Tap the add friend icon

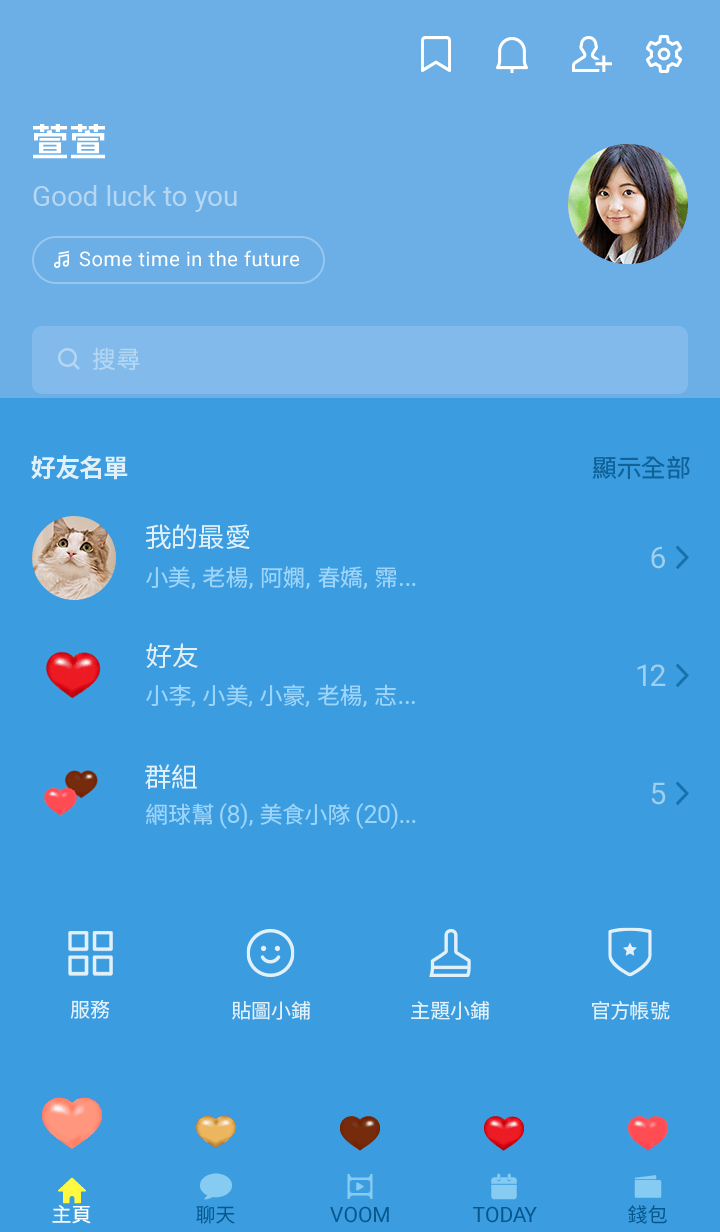pos(590,54)
